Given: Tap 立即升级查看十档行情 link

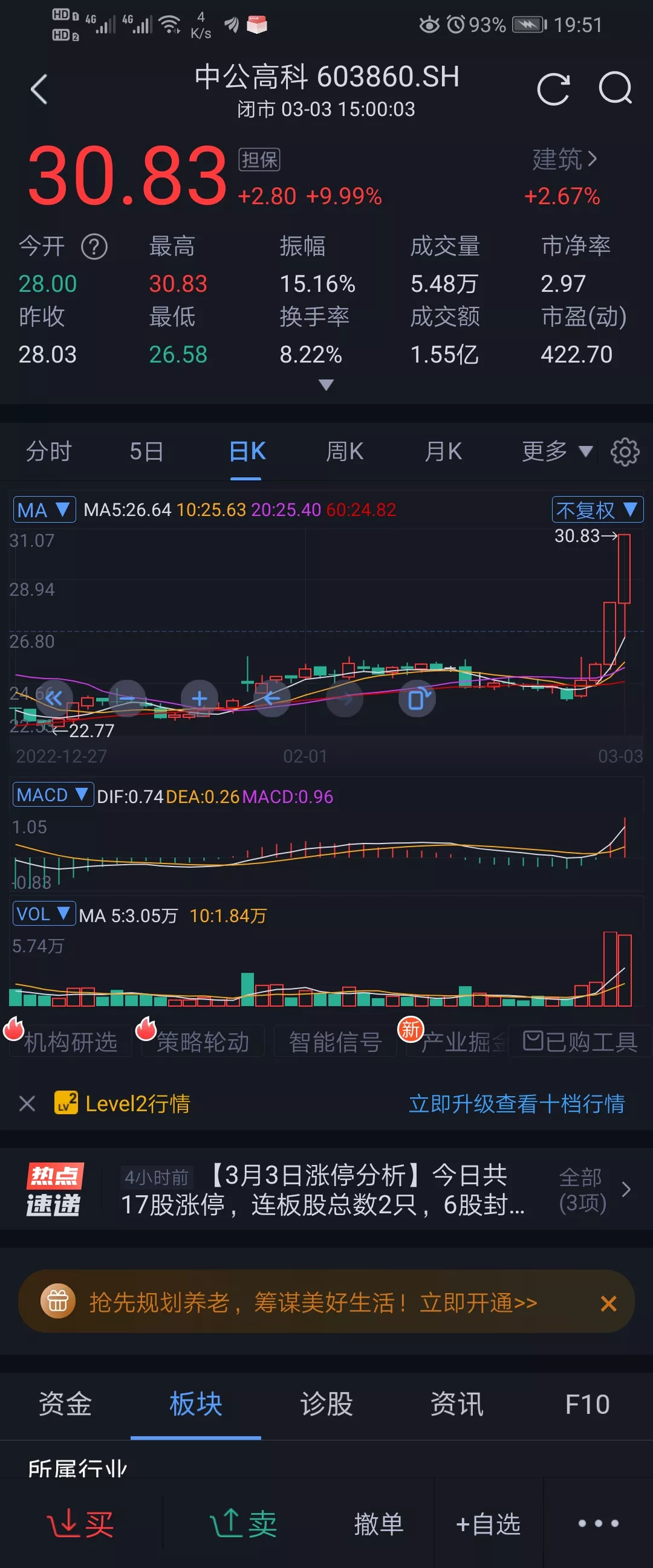Looking at the screenshot, I should pos(516,1103).
